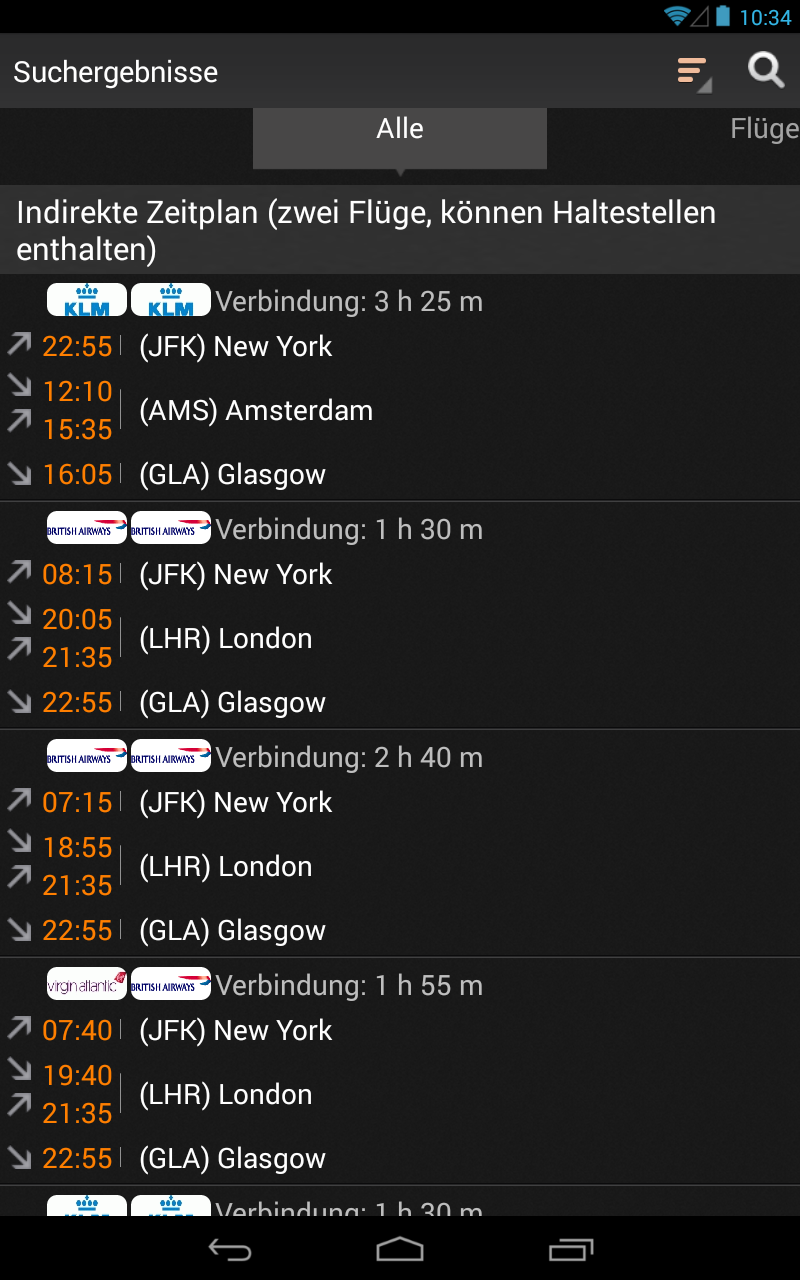Return to the home screen
Screen dimensions: 800x1280
[x=400, y=1249]
